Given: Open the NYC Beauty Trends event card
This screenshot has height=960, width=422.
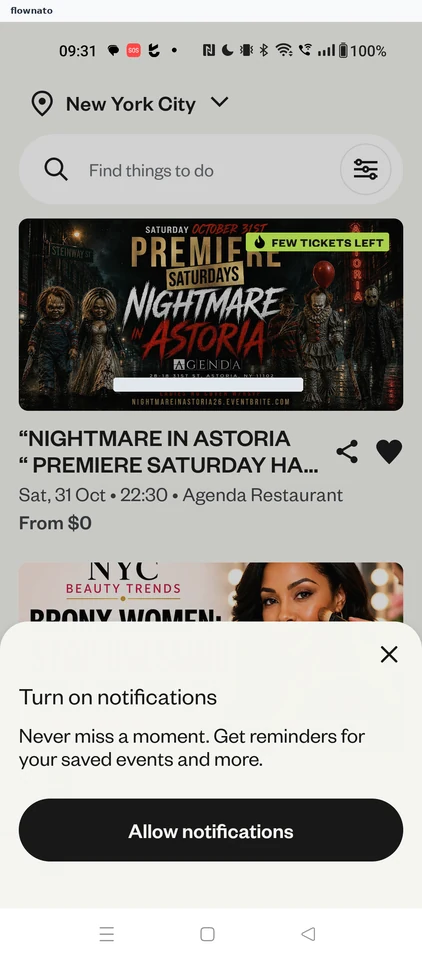Looking at the screenshot, I should pos(211,592).
